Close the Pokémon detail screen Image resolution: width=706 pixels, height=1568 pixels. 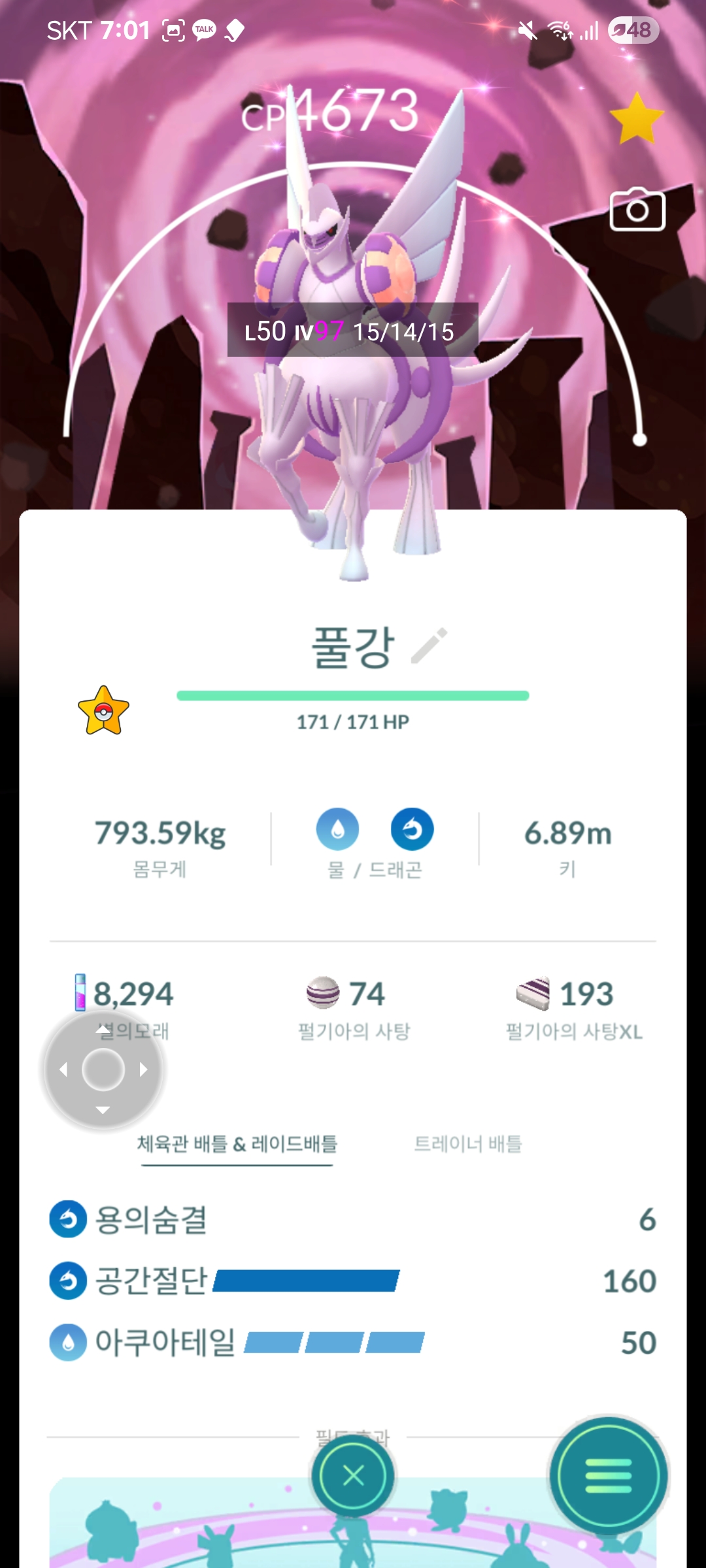[x=353, y=1475]
